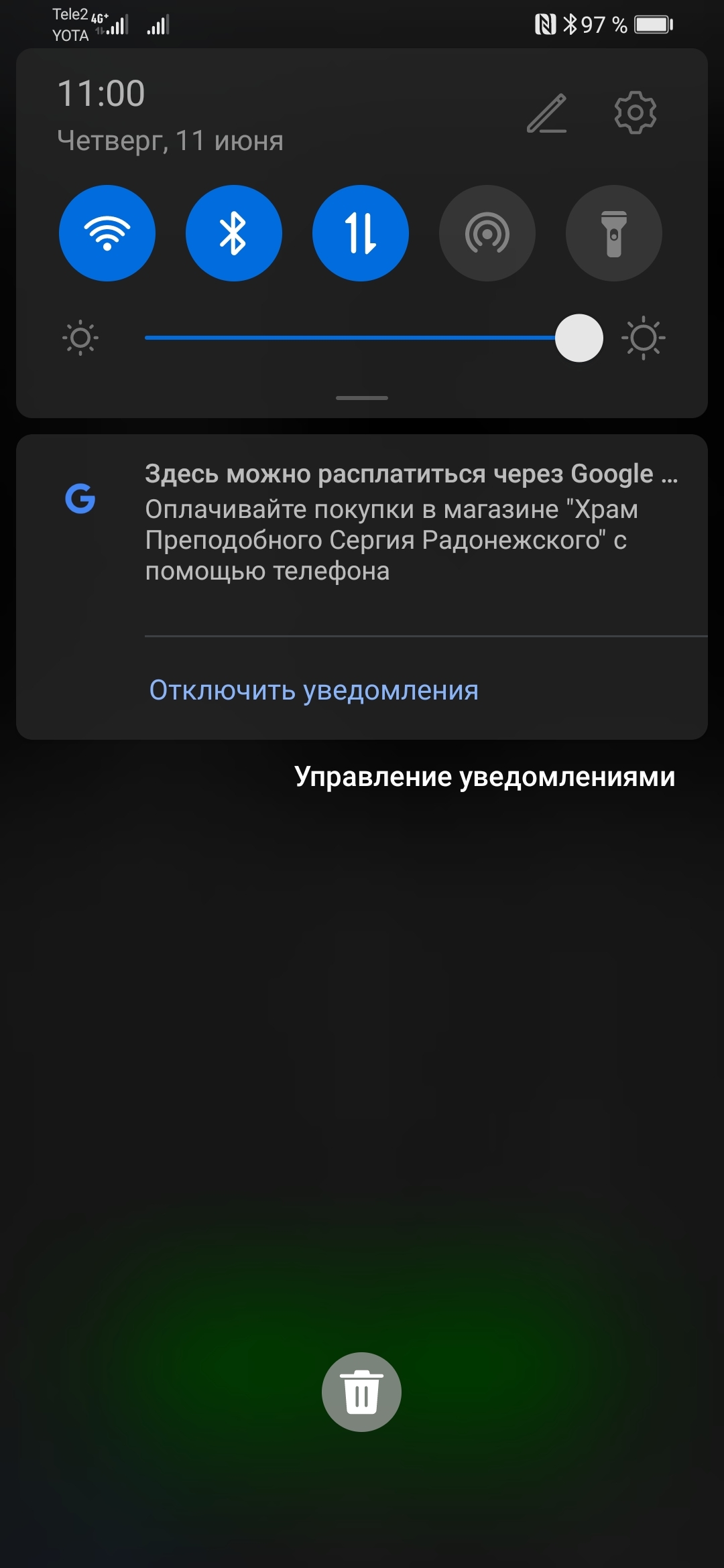Open Управление уведомлениями
724x1568 pixels.
pyautogui.click(x=484, y=777)
